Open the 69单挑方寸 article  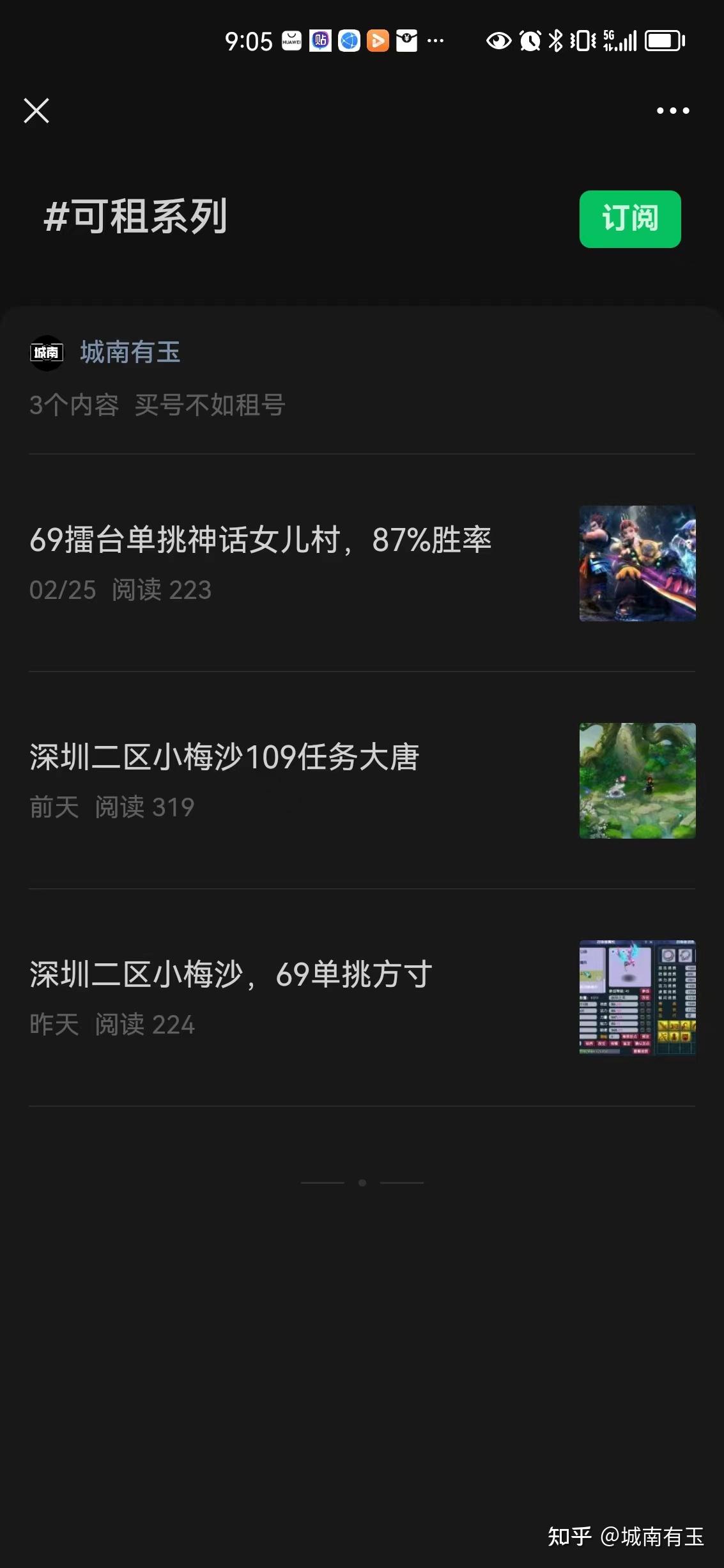[231, 975]
